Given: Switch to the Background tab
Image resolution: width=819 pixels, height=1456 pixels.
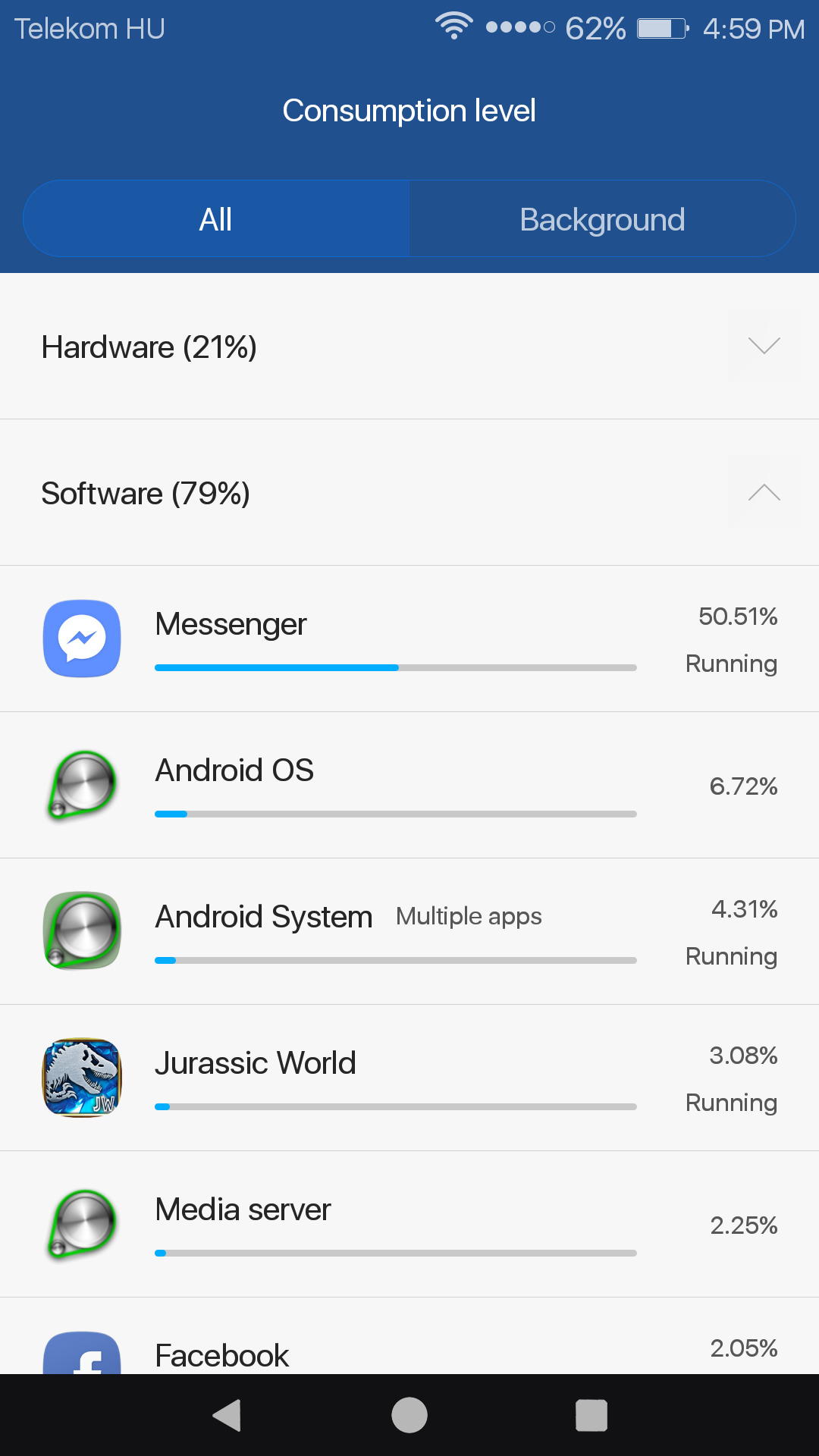Looking at the screenshot, I should pos(602,219).
